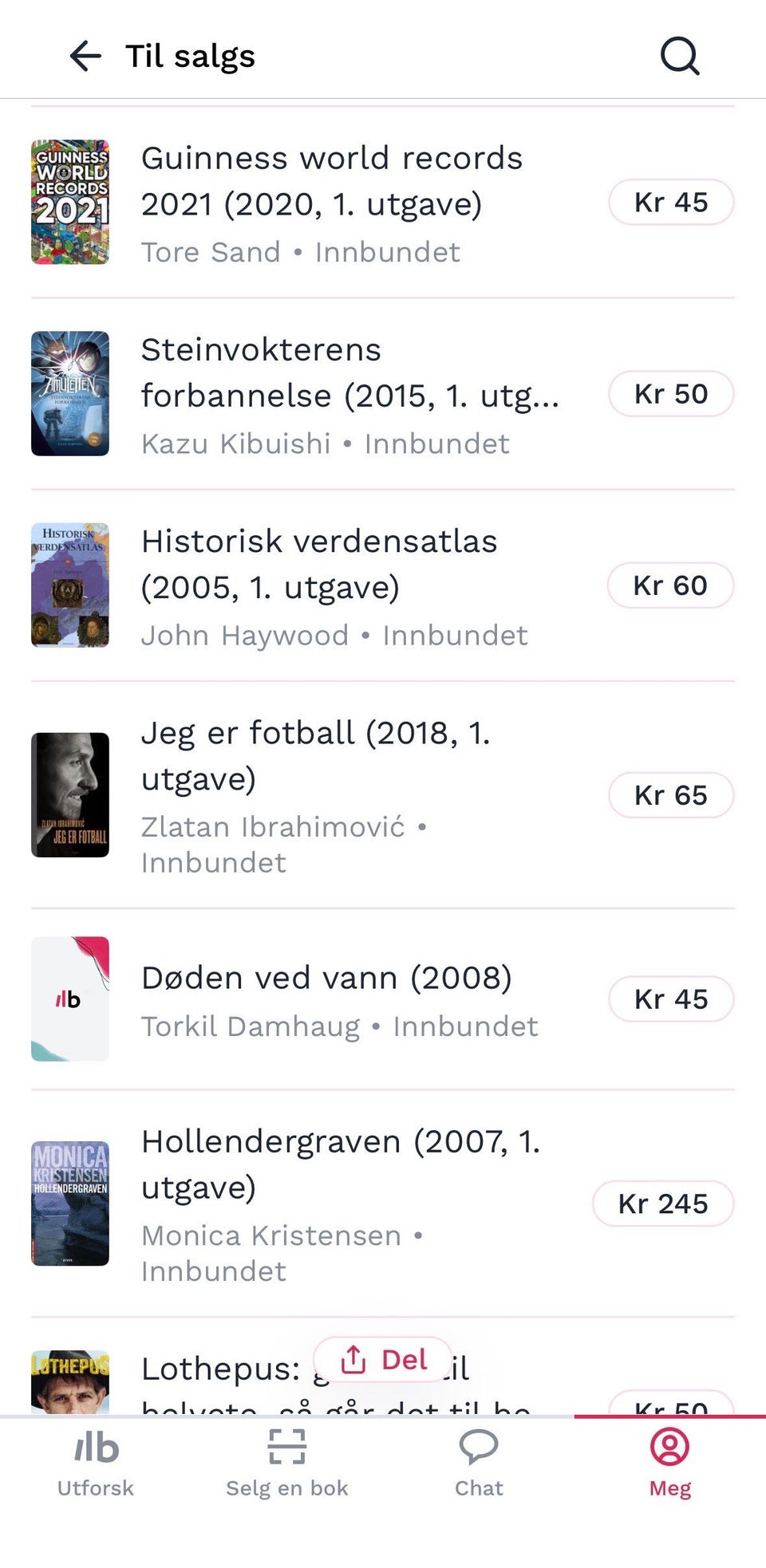Open the Jeg er fotball listing by Zlatan
The height and width of the screenshot is (1568, 766).
pyautogui.click(x=319, y=795)
